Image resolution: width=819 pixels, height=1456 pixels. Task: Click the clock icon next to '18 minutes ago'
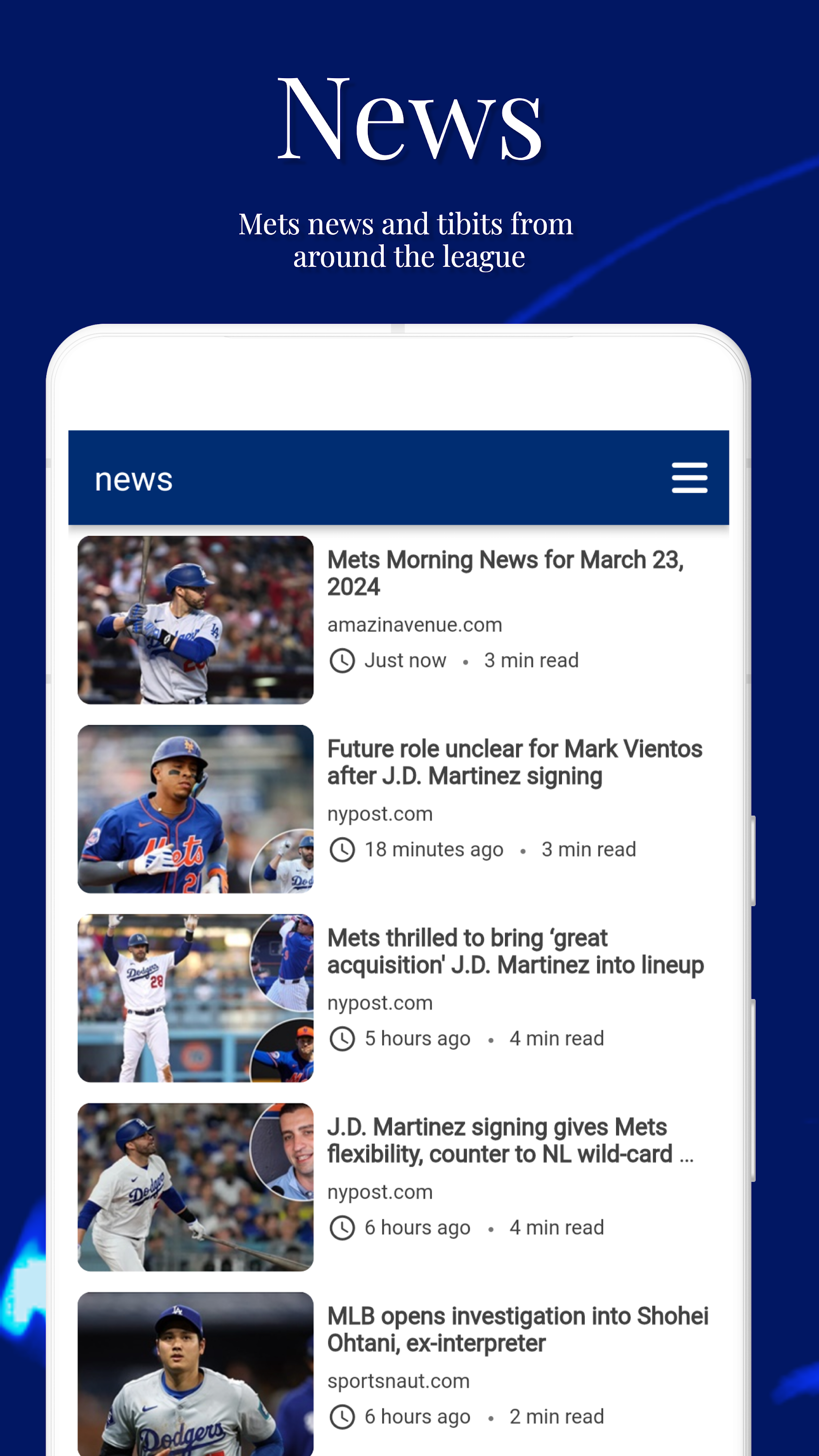343,848
